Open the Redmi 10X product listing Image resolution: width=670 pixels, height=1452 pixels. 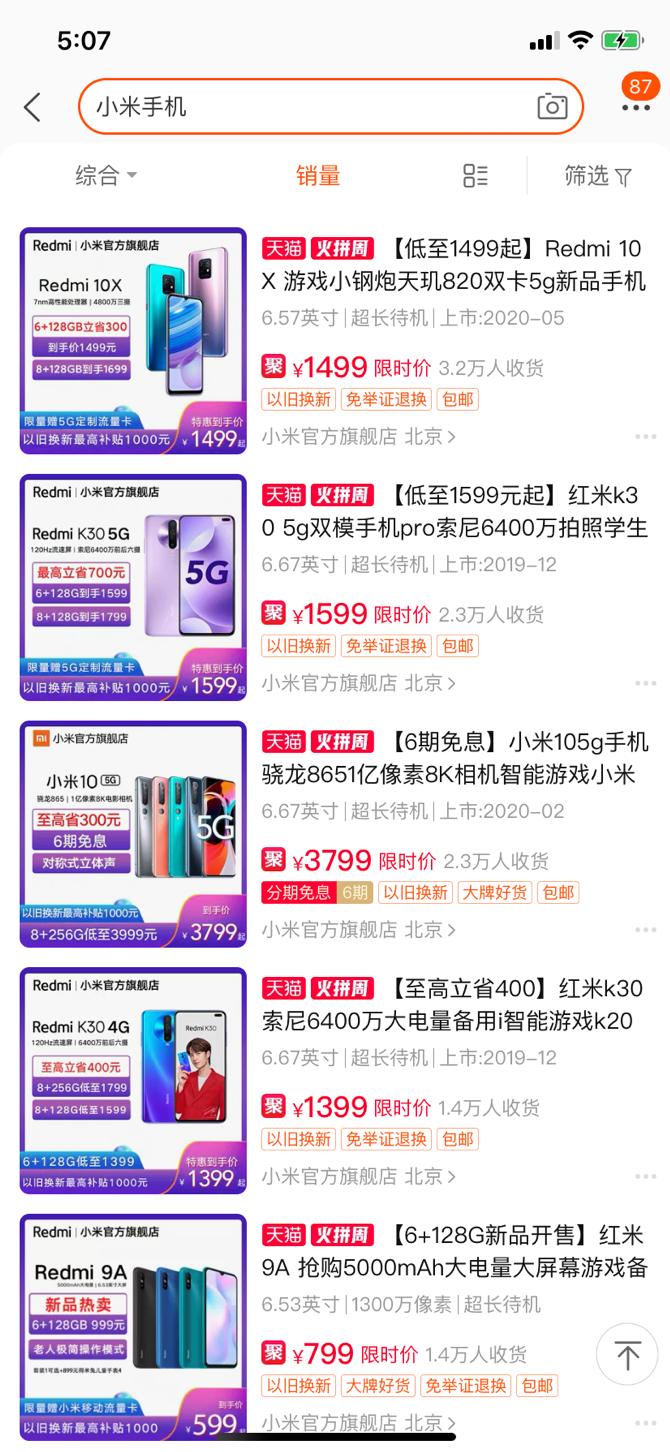453,265
